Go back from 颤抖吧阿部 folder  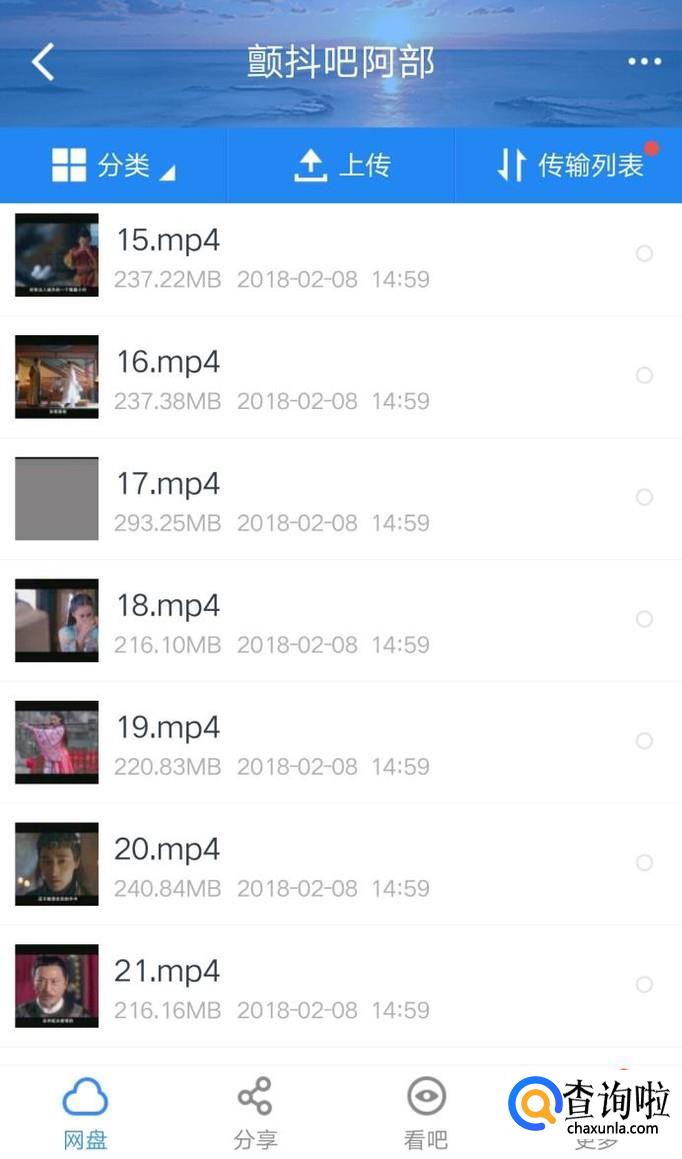tap(42, 62)
